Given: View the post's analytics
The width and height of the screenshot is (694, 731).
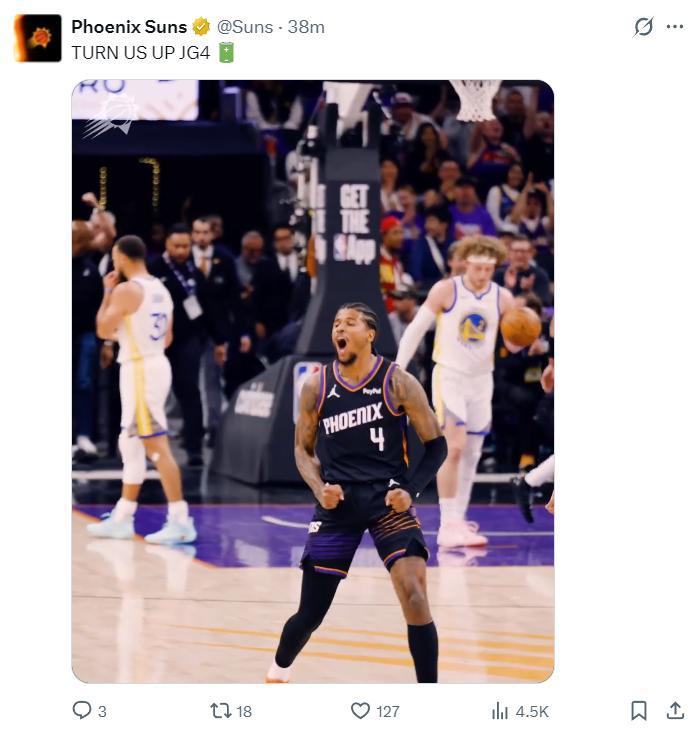Looking at the screenshot, I should pyautogui.click(x=500, y=710).
